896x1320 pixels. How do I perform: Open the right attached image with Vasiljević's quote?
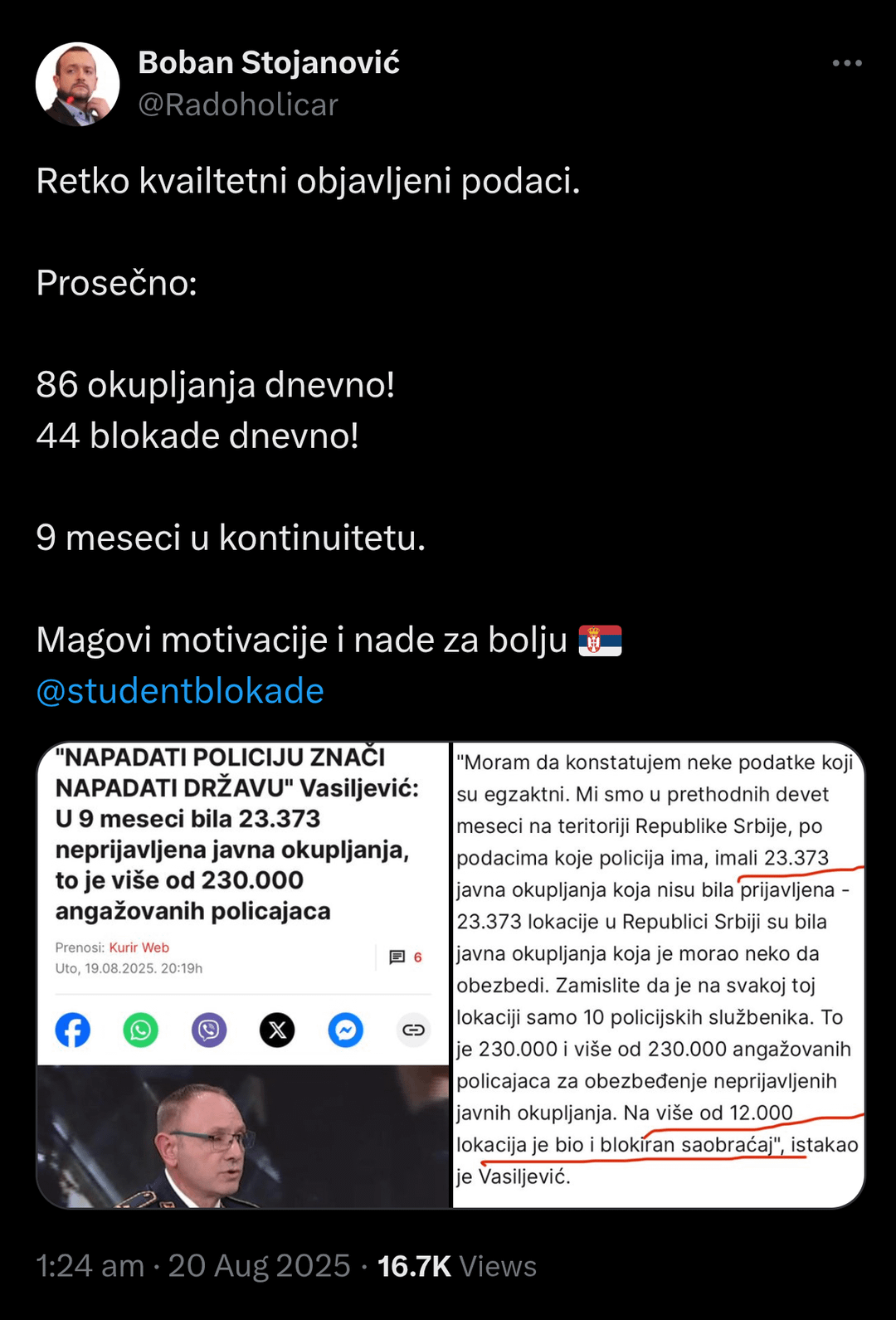(659, 975)
